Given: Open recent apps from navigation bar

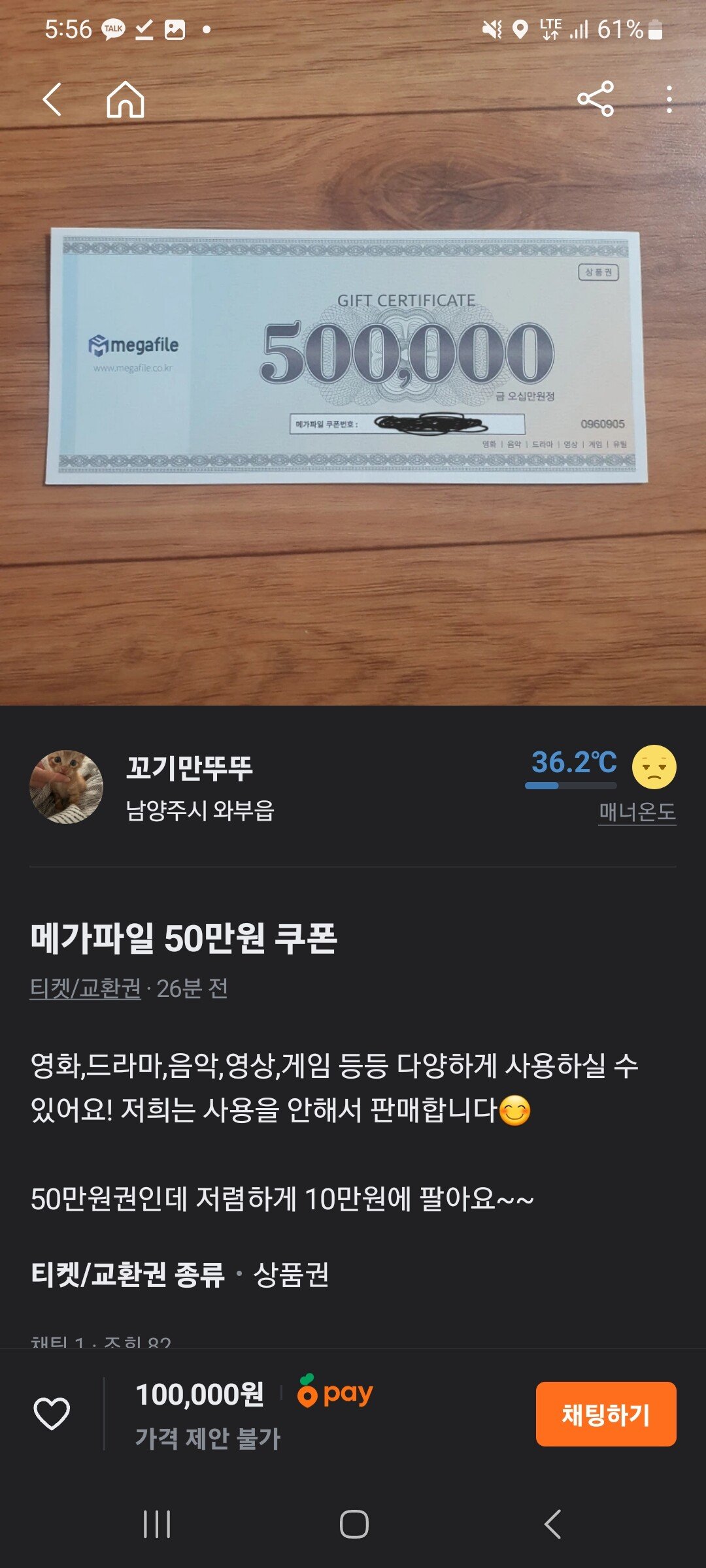Looking at the screenshot, I should [157, 1524].
